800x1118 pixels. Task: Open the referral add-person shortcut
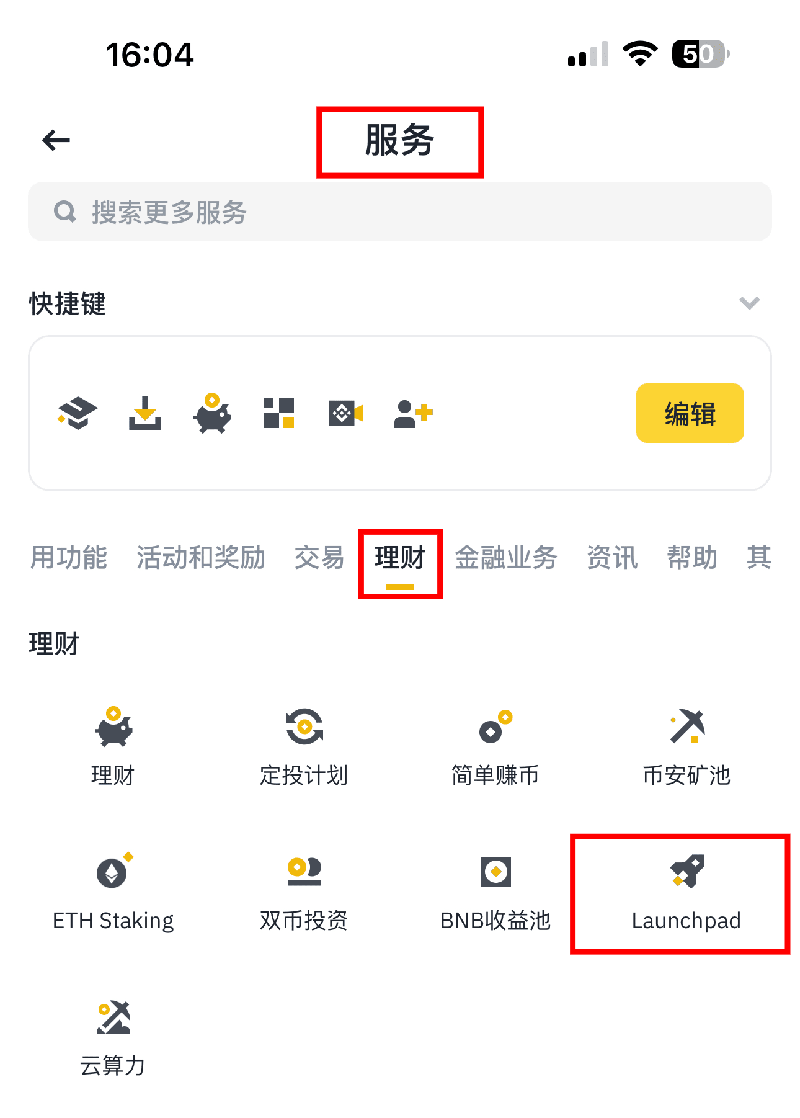coord(412,412)
